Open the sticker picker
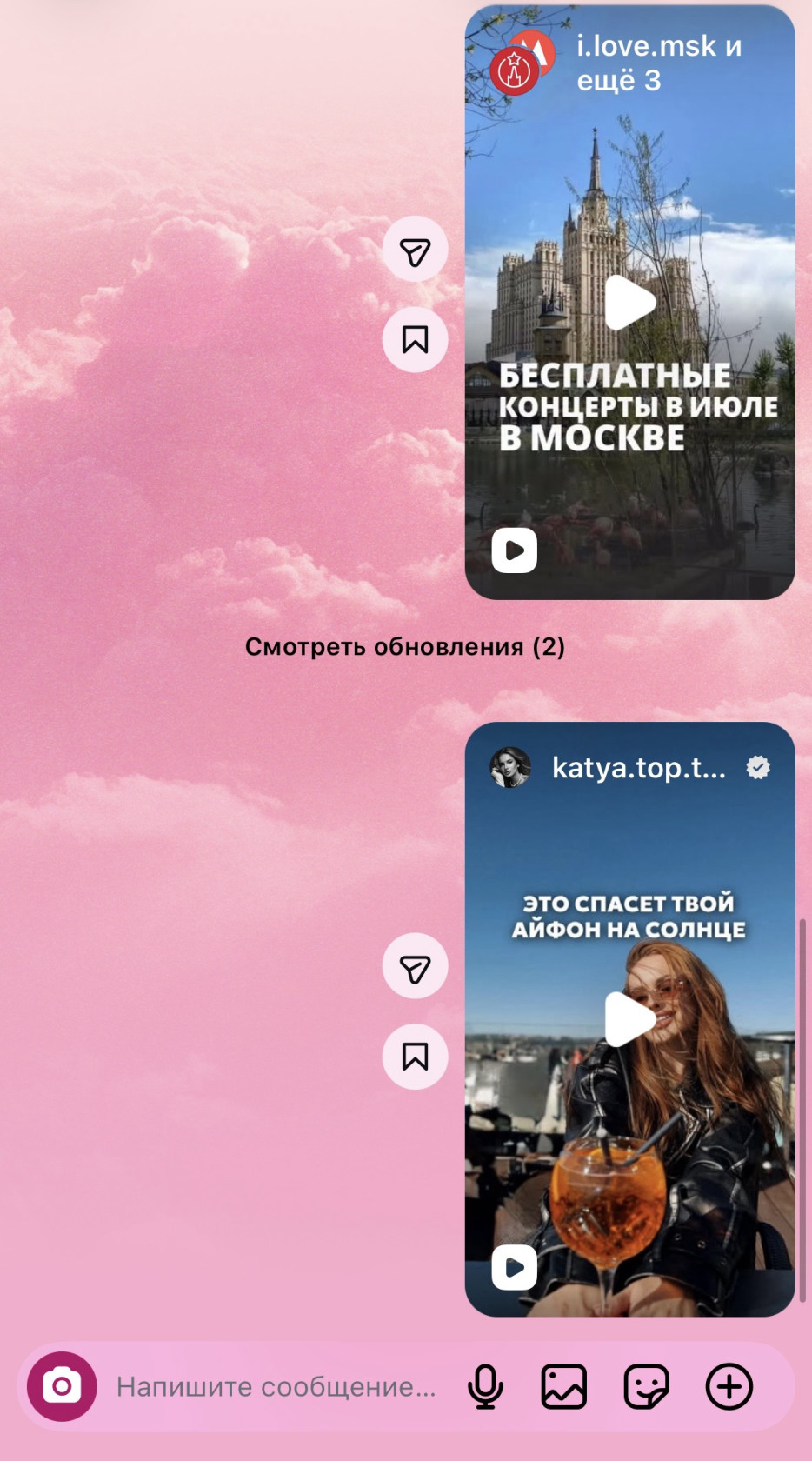The image size is (812, 1461). coord(647,1386)
